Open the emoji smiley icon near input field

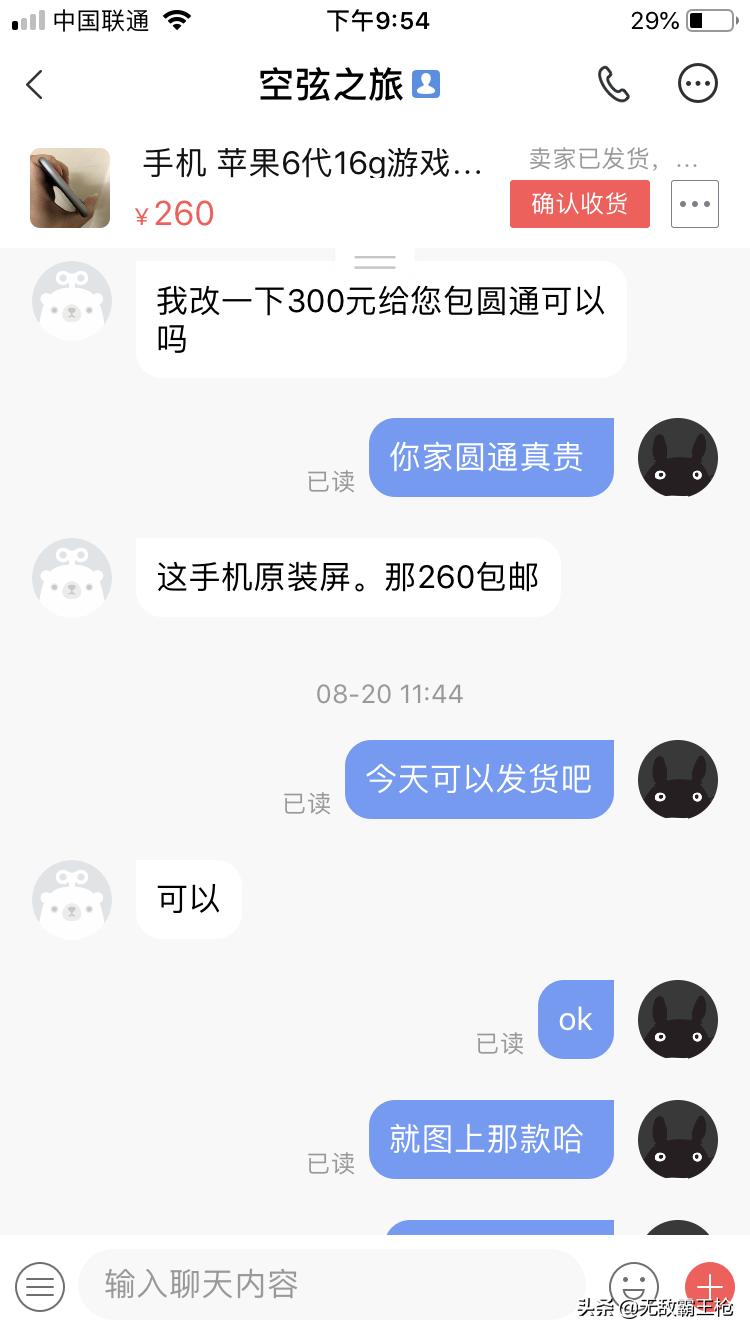pyautogui.click(x=634, y=1287)
